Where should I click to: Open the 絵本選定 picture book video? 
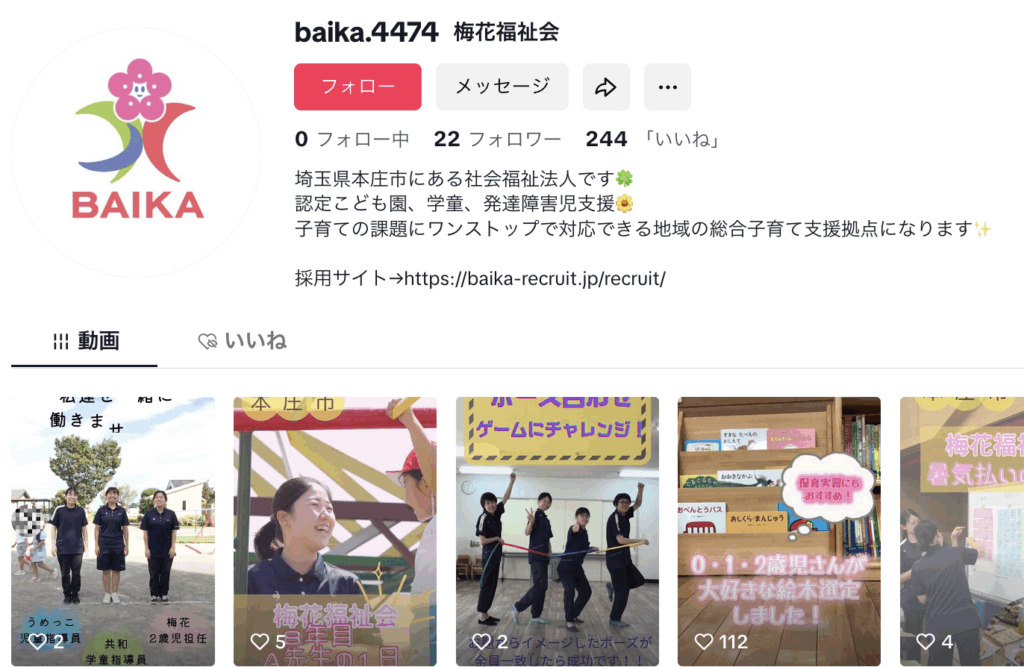[779, 530]
